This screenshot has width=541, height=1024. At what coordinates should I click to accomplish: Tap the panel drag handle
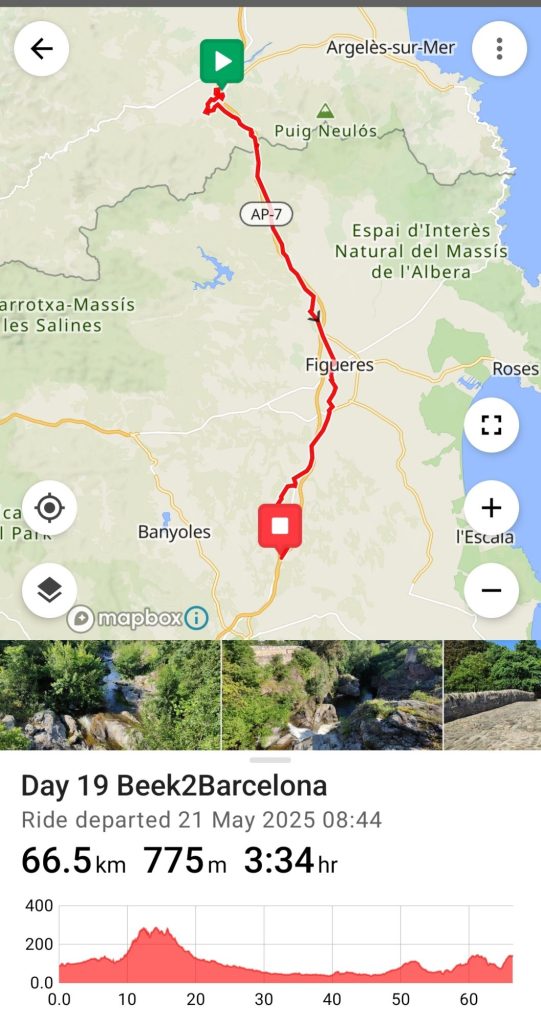coord(270,760)
